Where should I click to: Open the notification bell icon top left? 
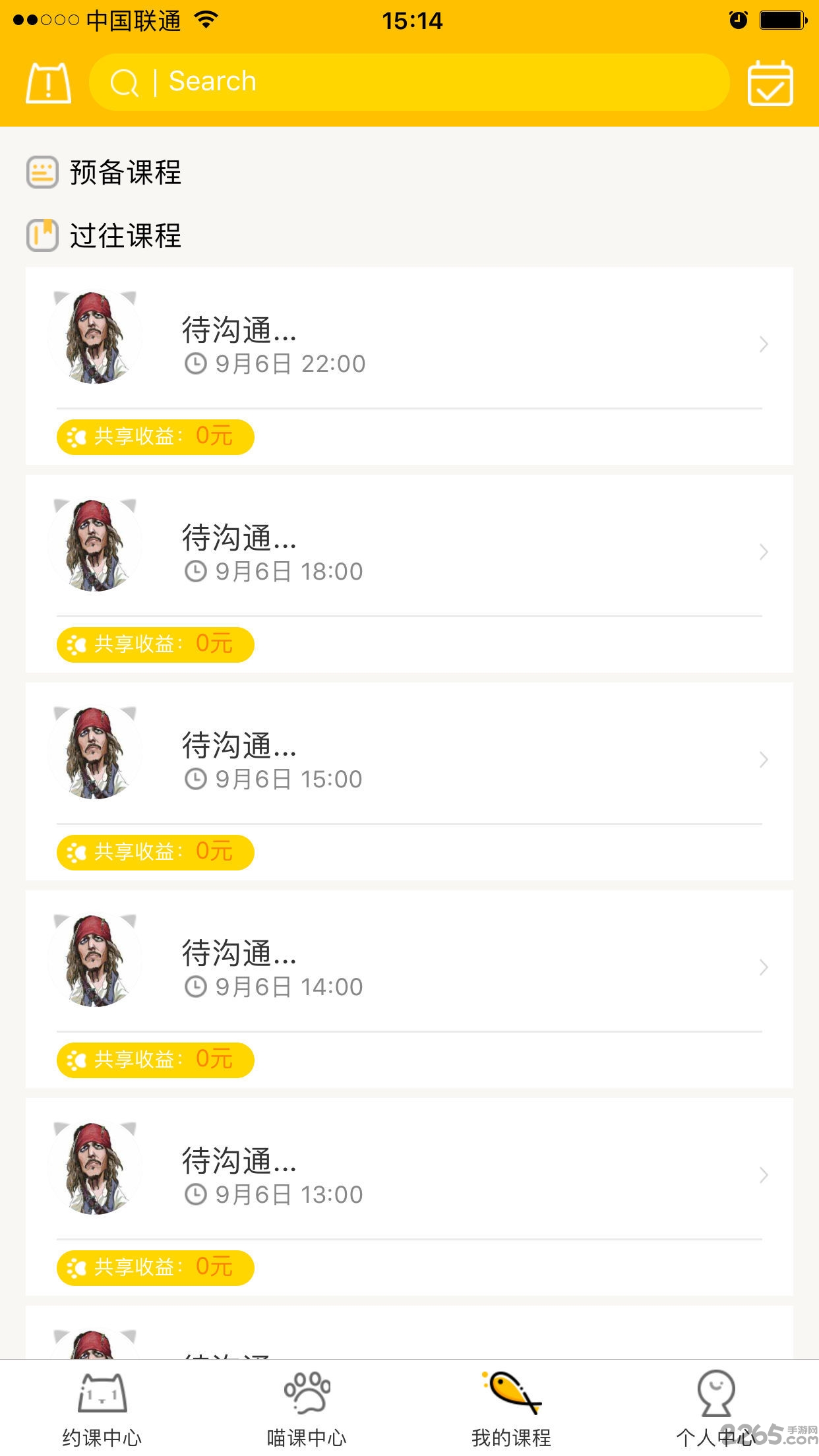pos(47,82)
